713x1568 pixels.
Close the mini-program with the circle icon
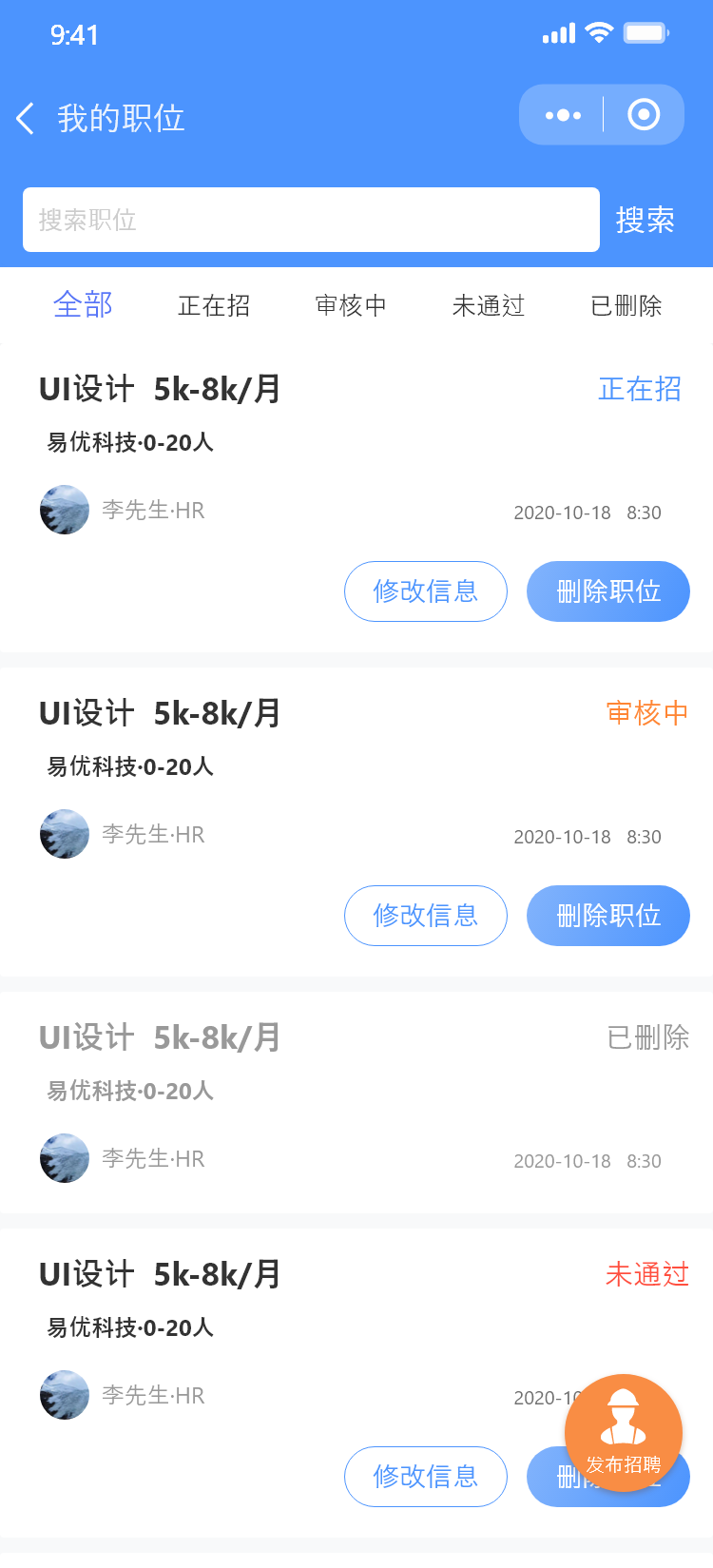[644, 115]
